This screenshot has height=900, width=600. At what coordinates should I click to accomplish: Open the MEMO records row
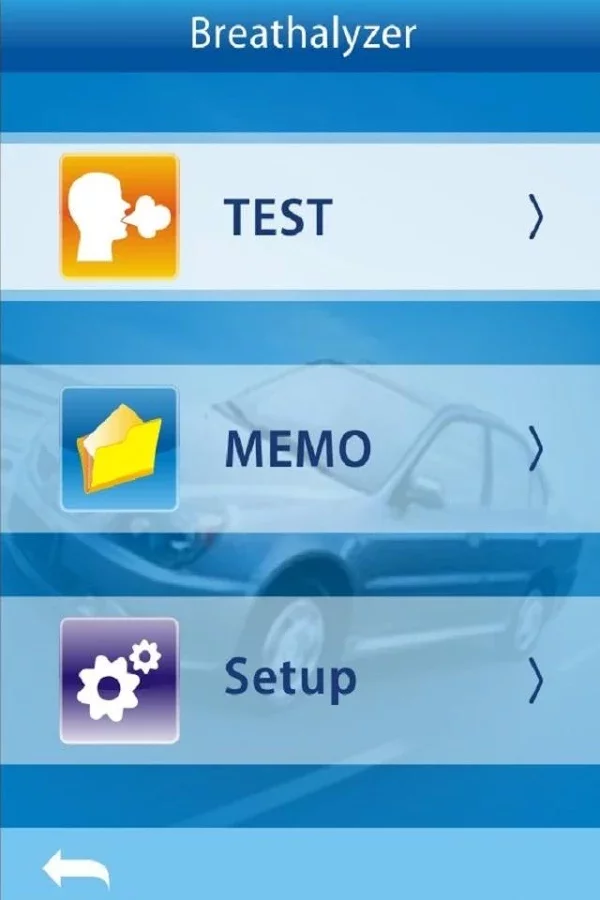pos(300,449)
